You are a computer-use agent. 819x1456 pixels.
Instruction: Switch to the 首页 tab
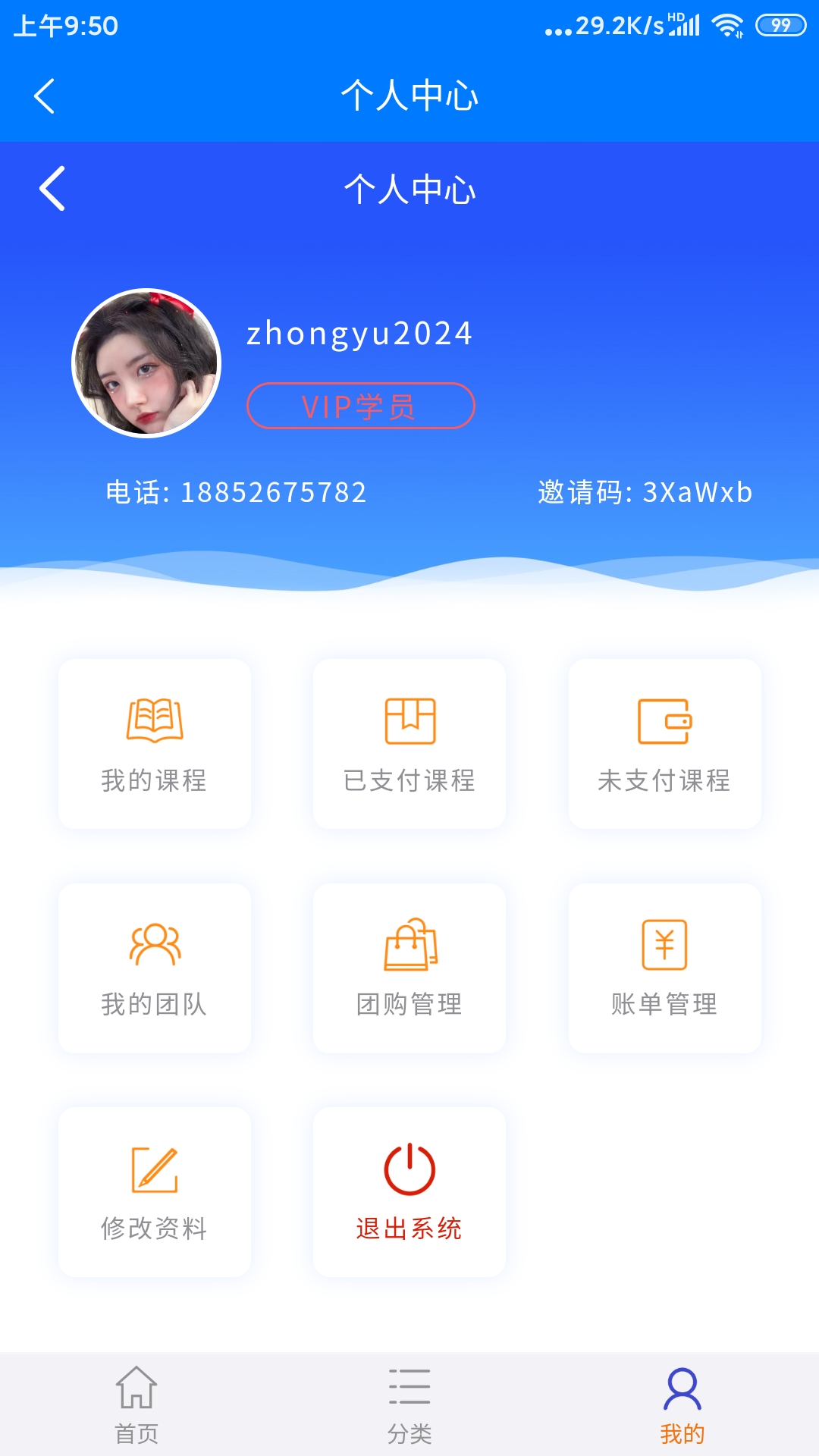tap(136, 1404)
